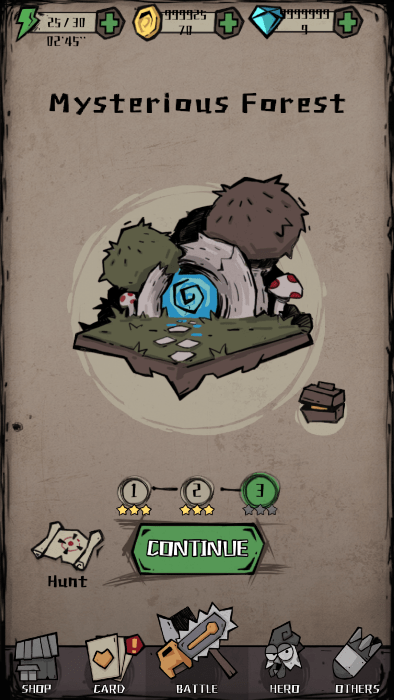Switch to the Card tab
The width and height of the screenshot is (394, 700).
click(113, 664)
